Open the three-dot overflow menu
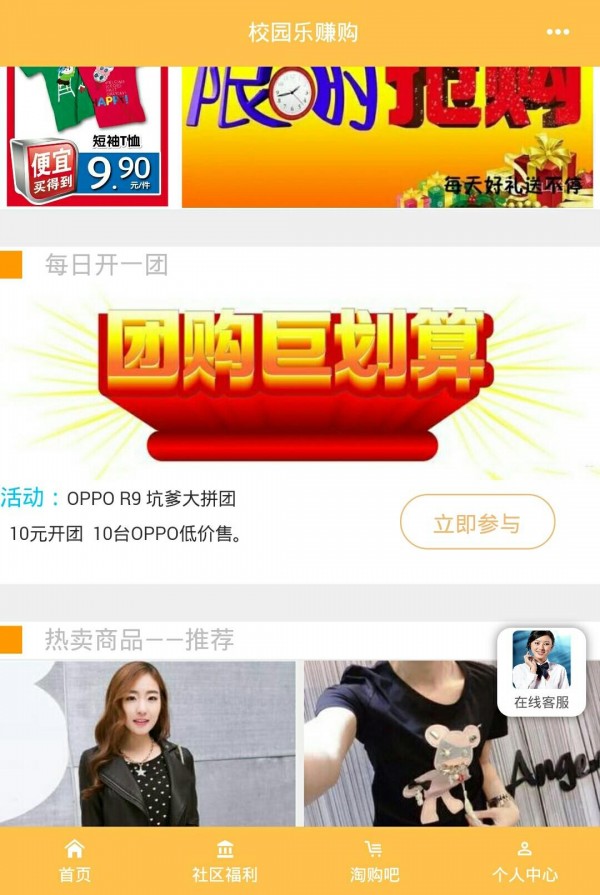 point(557,33)
